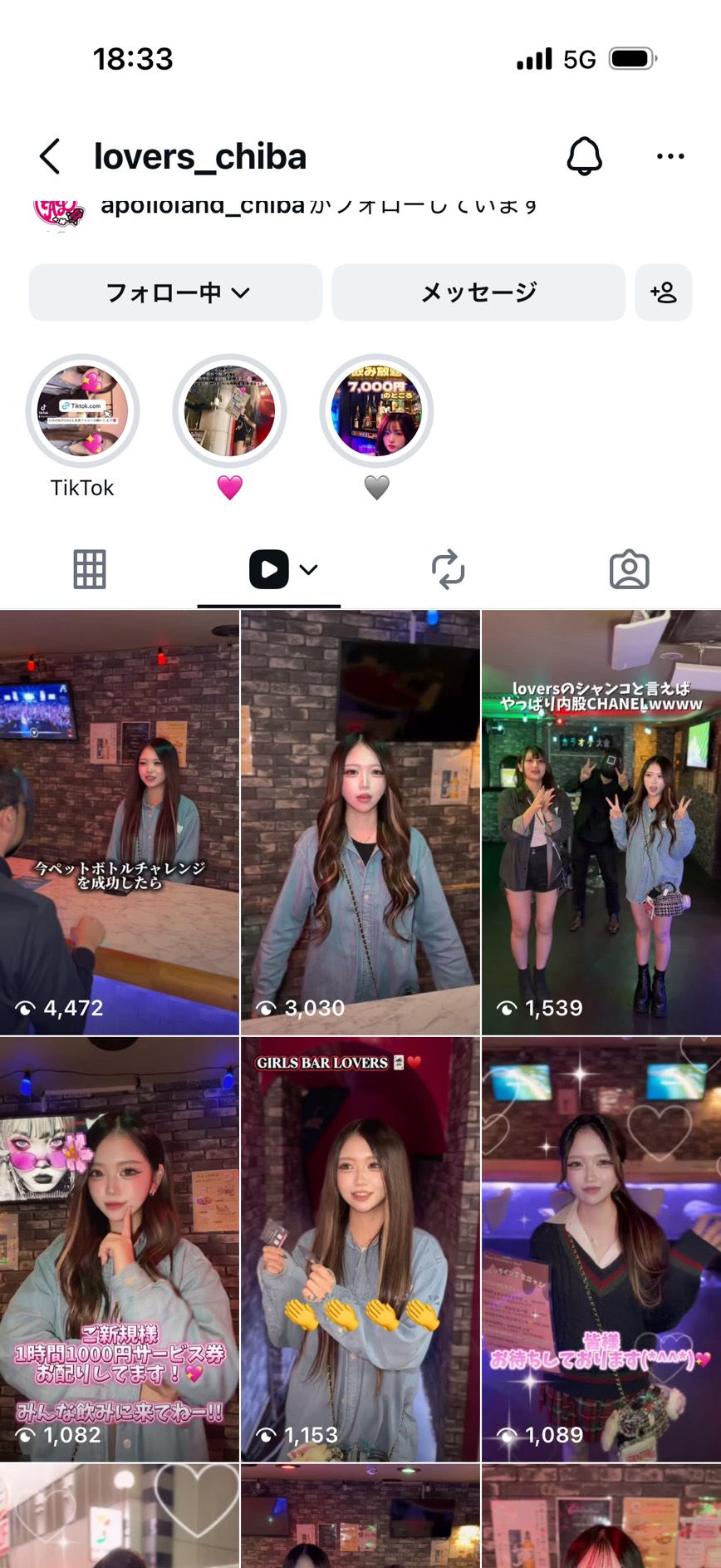The height and width of the screenshot is (1568, 721).
Task: Switch to the tagged photos tab
Action: 629,570
